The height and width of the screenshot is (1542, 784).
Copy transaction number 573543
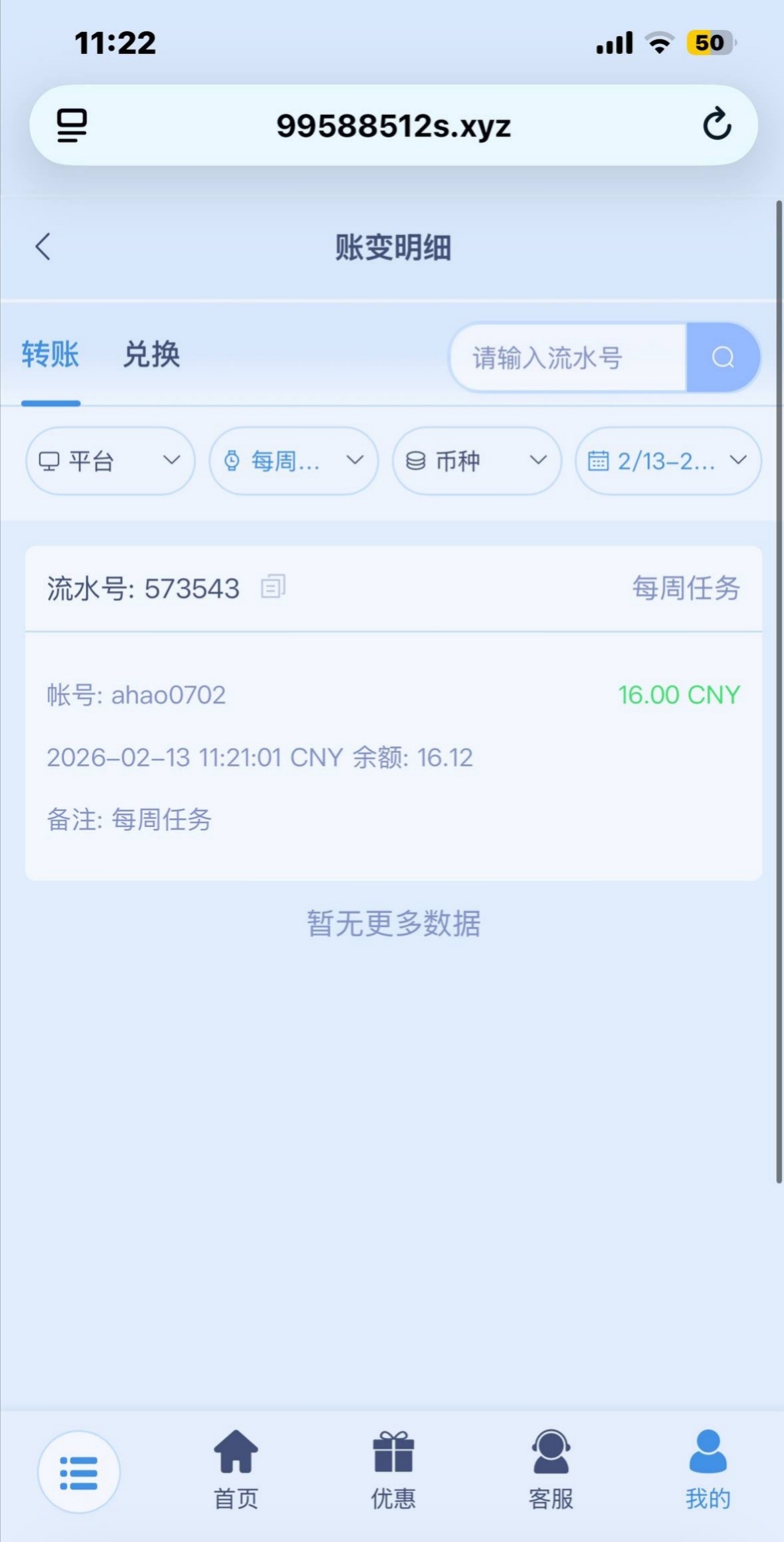273,587
